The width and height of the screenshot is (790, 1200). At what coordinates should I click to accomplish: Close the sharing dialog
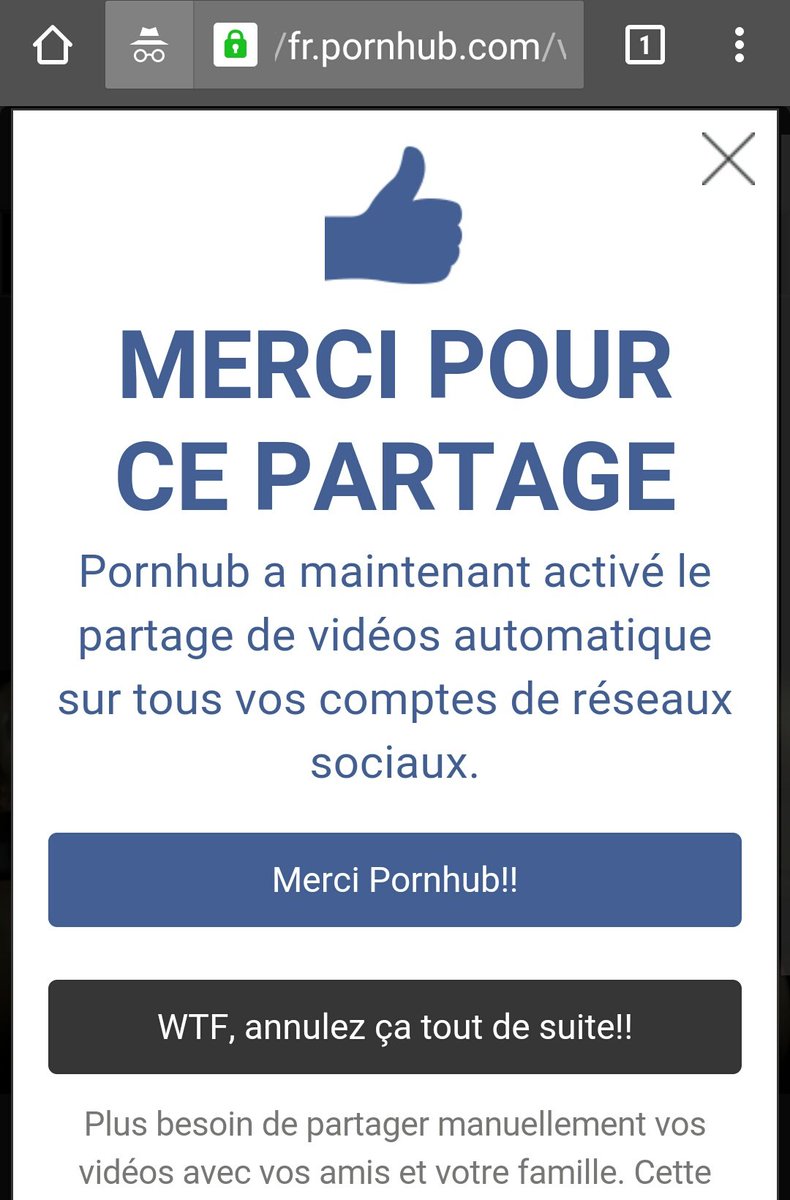[728, 159]
